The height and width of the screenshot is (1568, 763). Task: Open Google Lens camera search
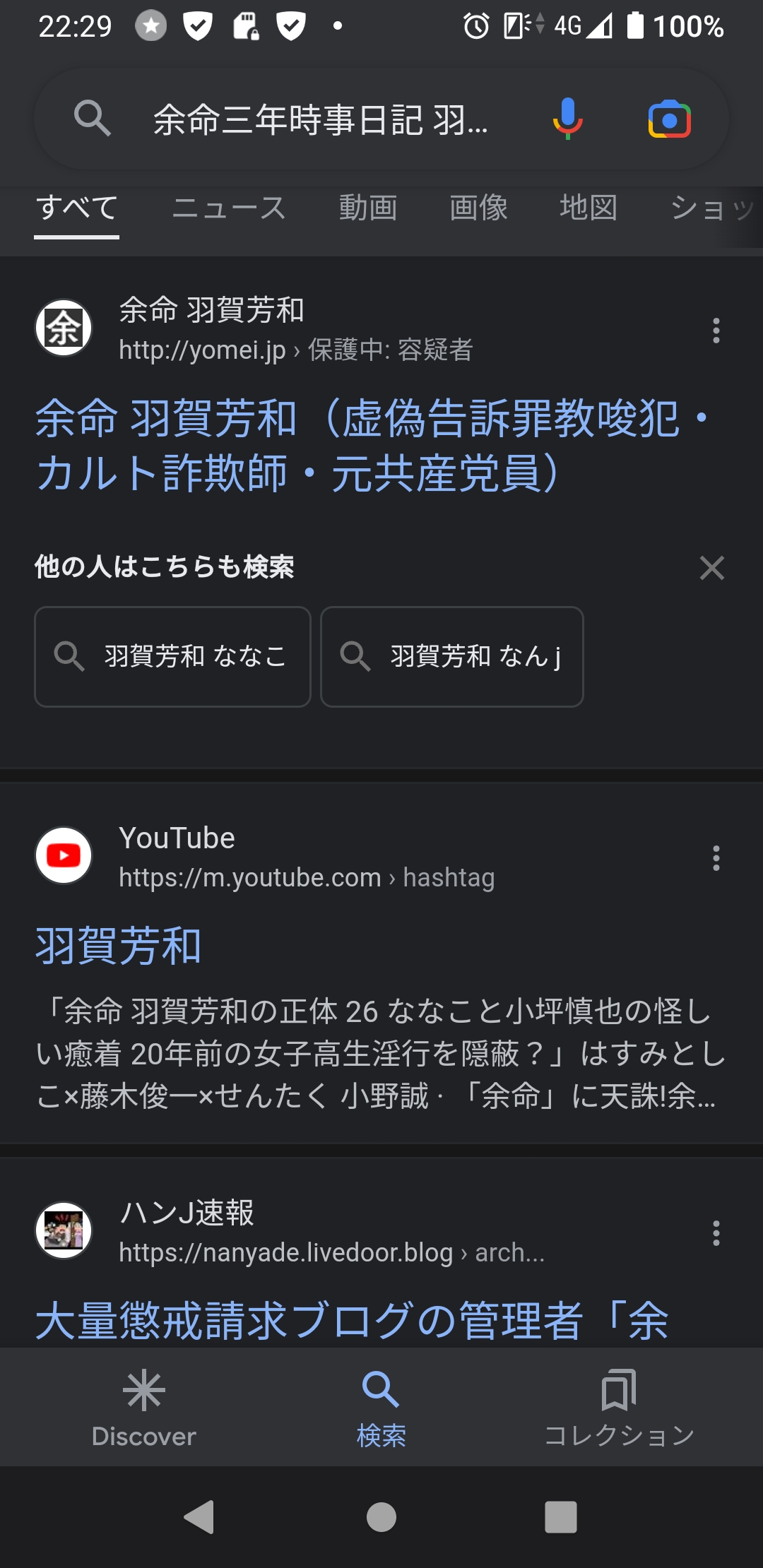[x=669, y=119]
